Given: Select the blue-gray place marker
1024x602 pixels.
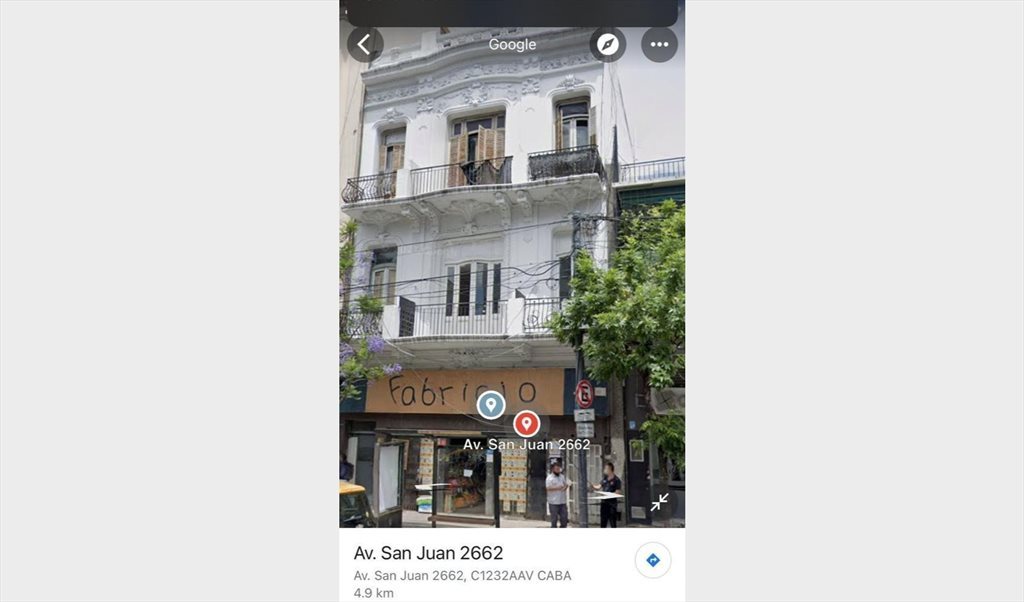Looking at the screenshot, I should click(490, 404).
